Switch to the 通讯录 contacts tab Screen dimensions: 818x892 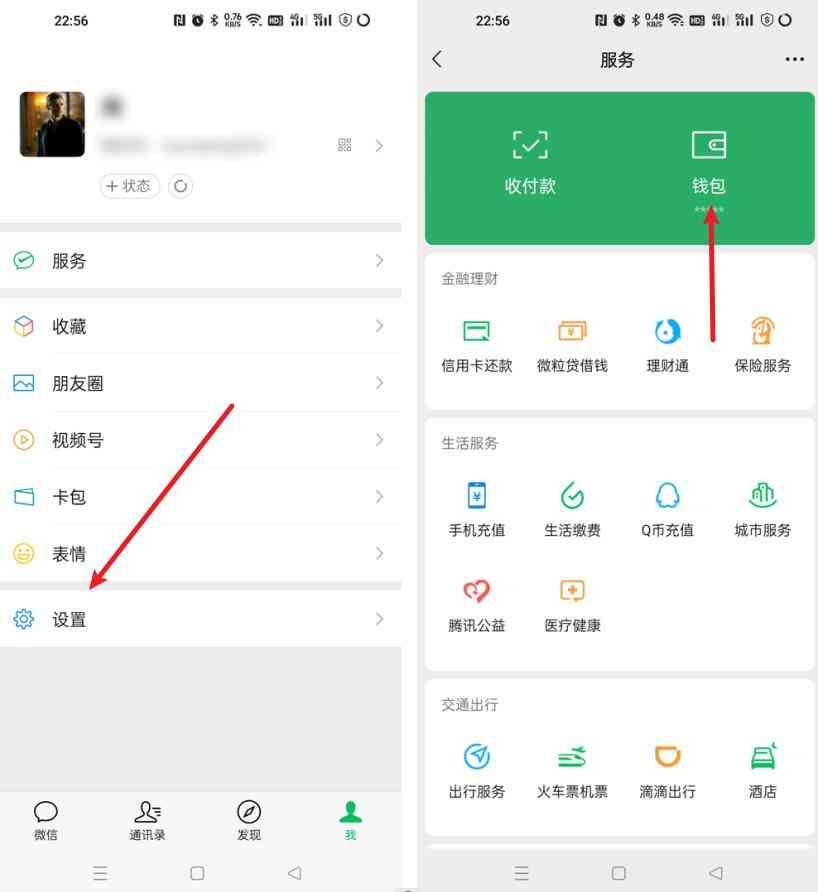[147, 820]
